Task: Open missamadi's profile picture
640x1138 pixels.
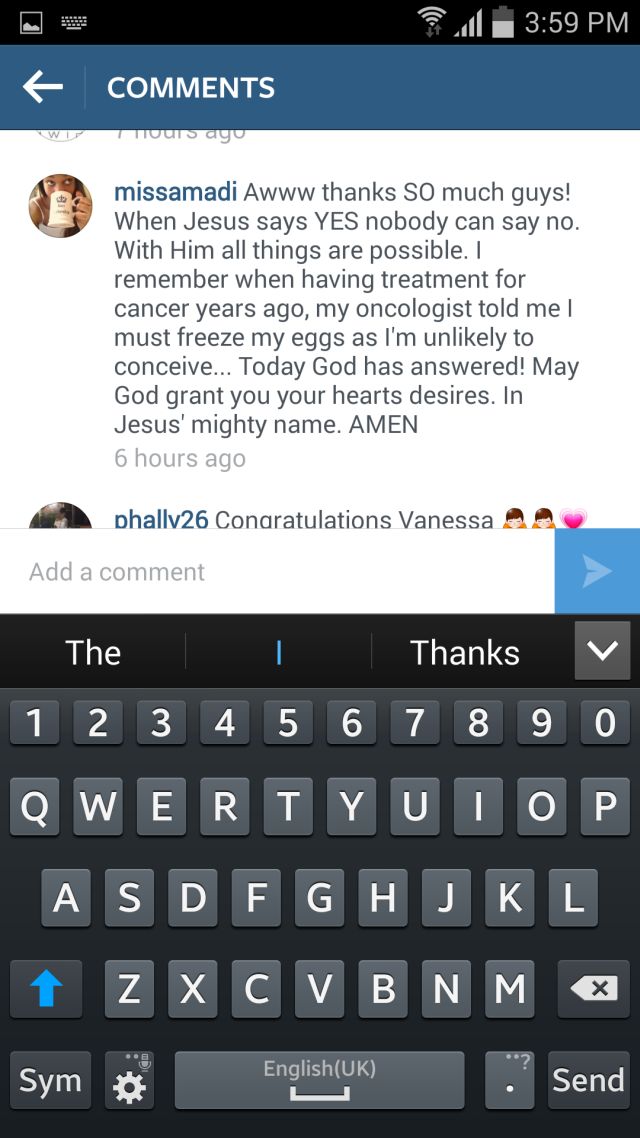Action: (60, 206)
